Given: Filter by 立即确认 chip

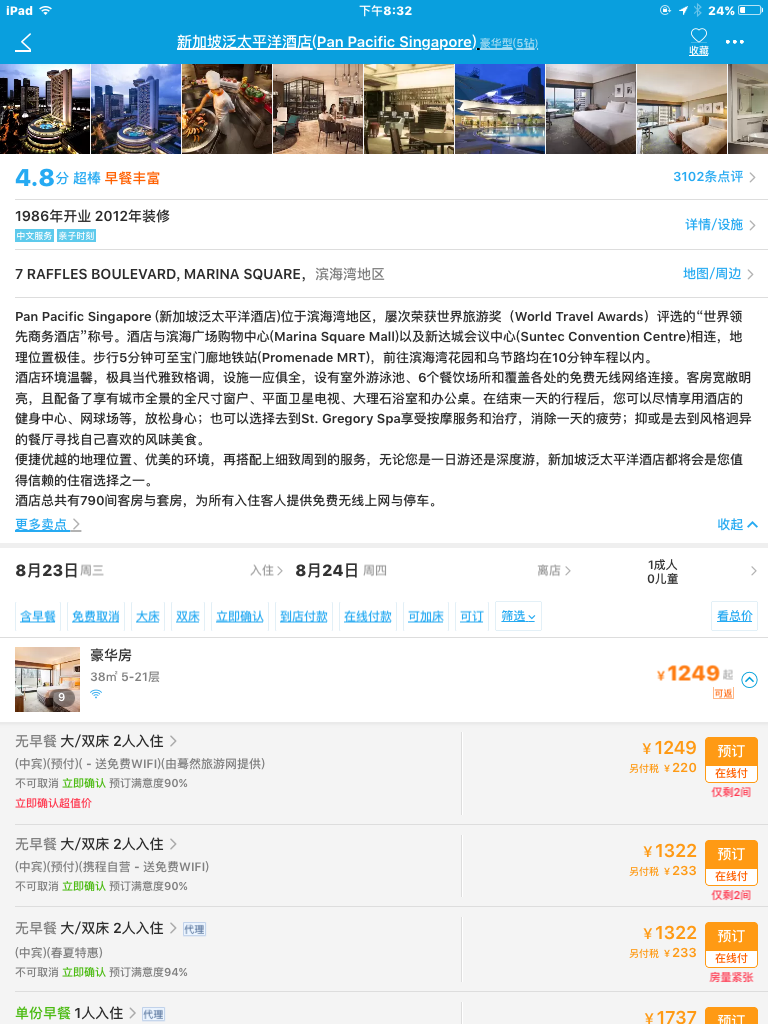Looking at the screenshot, I should [x=240, y=616].
